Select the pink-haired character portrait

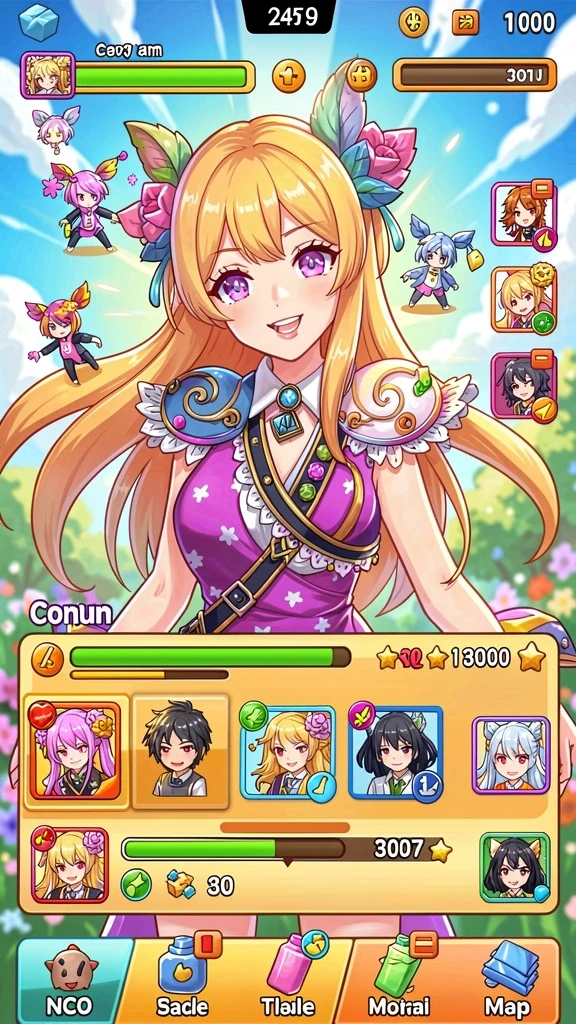tap(74, 751)
